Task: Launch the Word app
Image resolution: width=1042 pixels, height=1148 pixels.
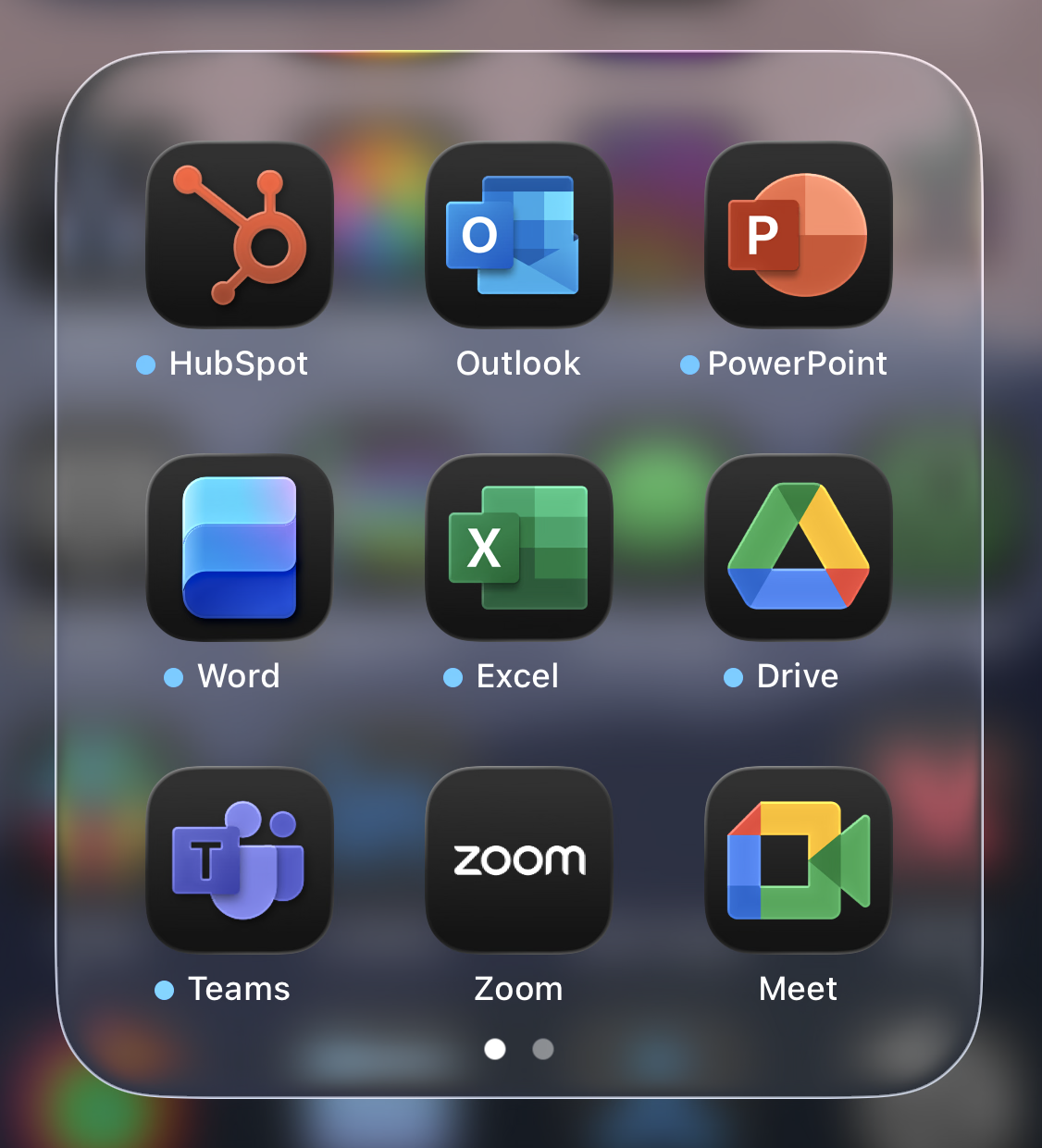Action: 240,548
